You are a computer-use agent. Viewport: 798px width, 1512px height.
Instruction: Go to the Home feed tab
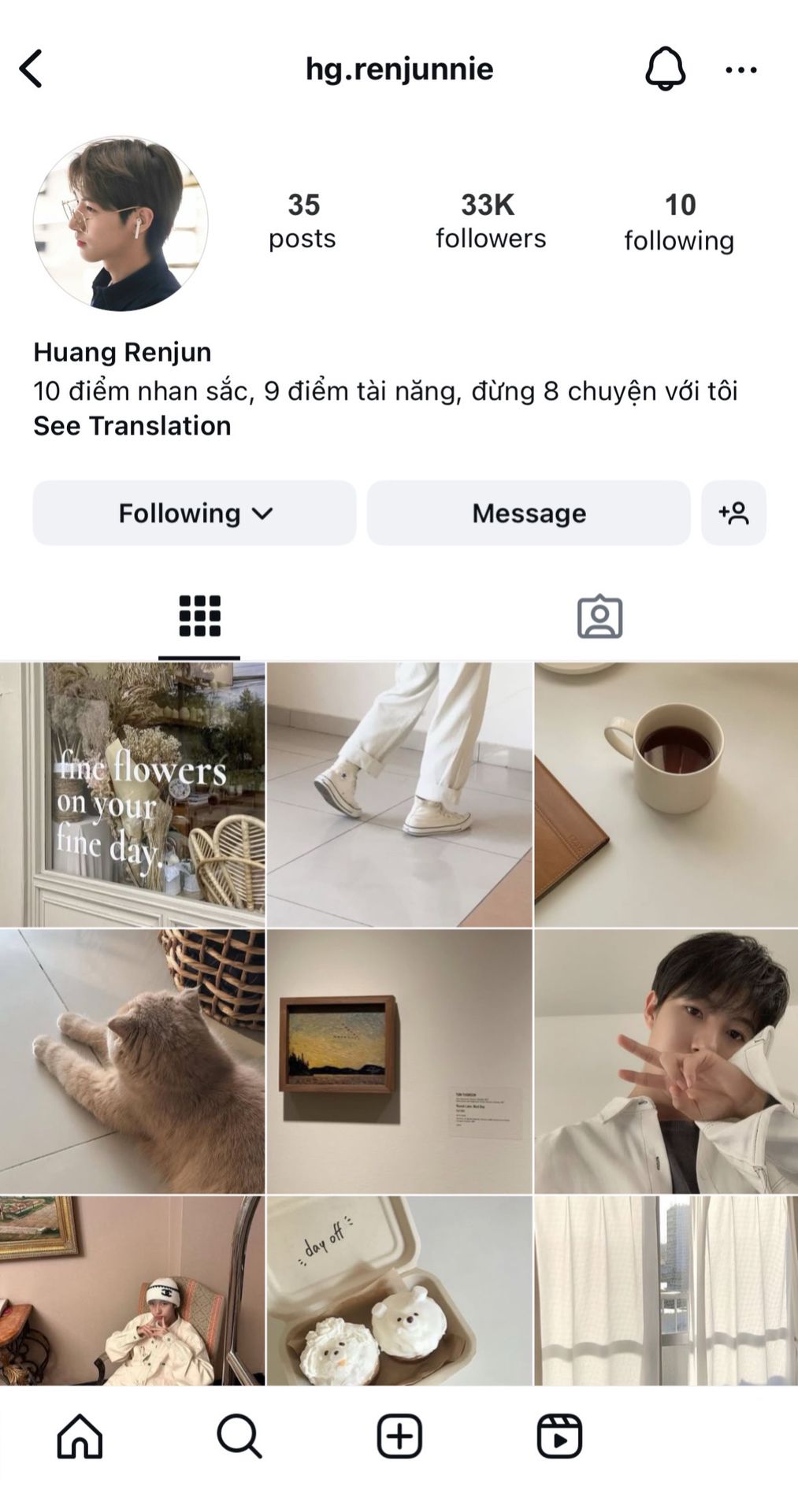click(80, 1436)
